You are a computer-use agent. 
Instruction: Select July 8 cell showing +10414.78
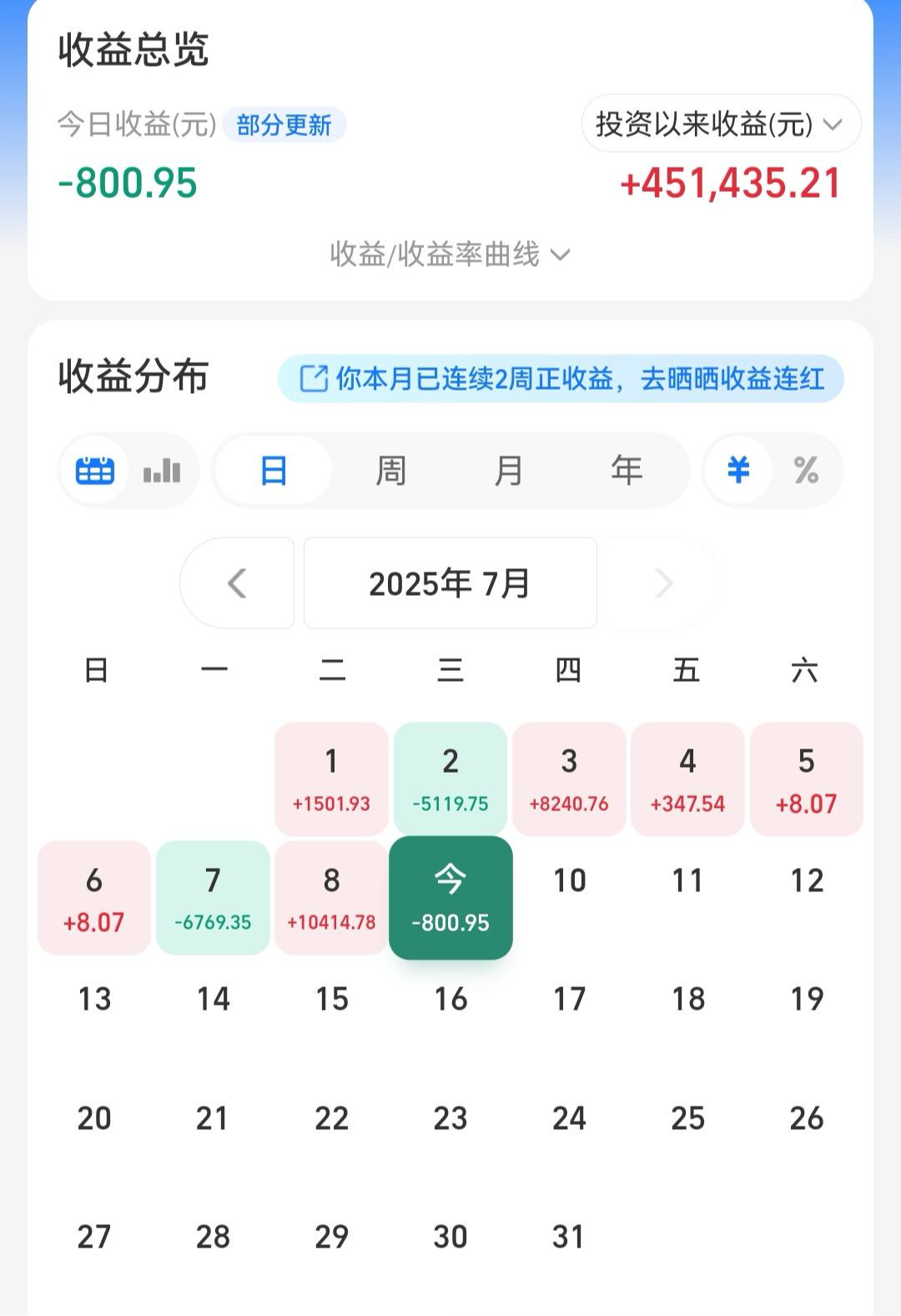pos(331,896)
